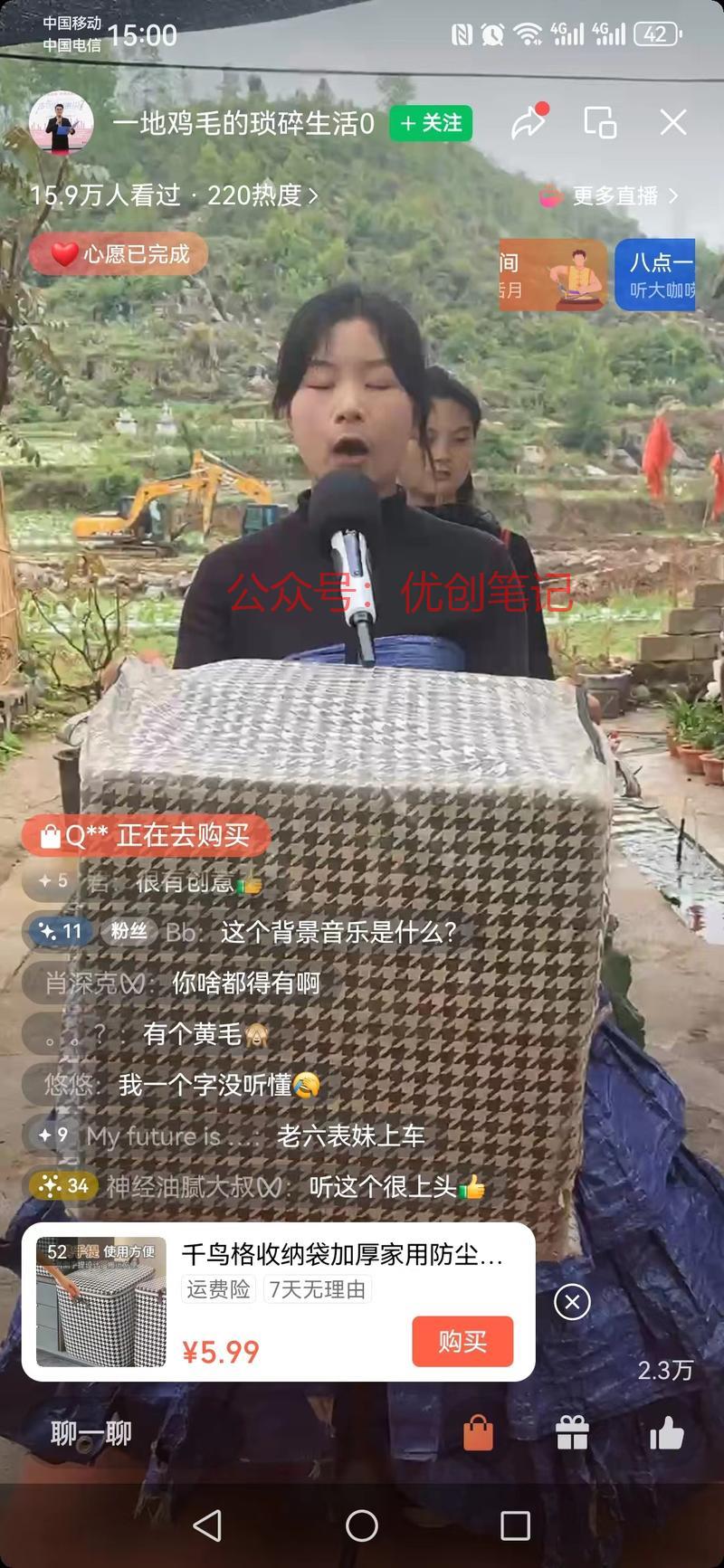Viewport: 724px width, 1568px height.
Task: Go to the system home screen
Action: point(362,1525)
